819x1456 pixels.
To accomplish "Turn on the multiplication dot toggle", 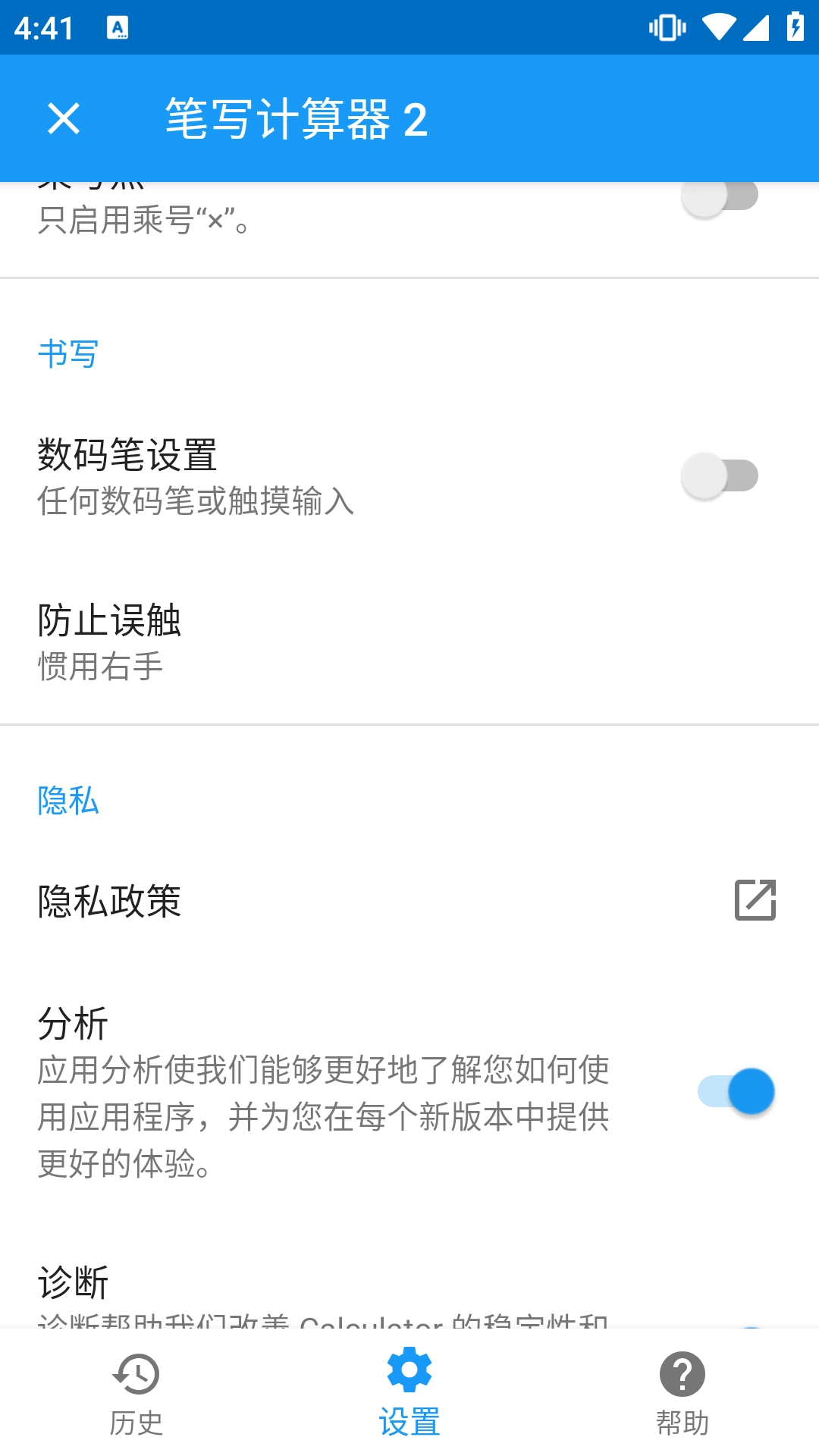I will pyautogui.click(x=720, y=194).
